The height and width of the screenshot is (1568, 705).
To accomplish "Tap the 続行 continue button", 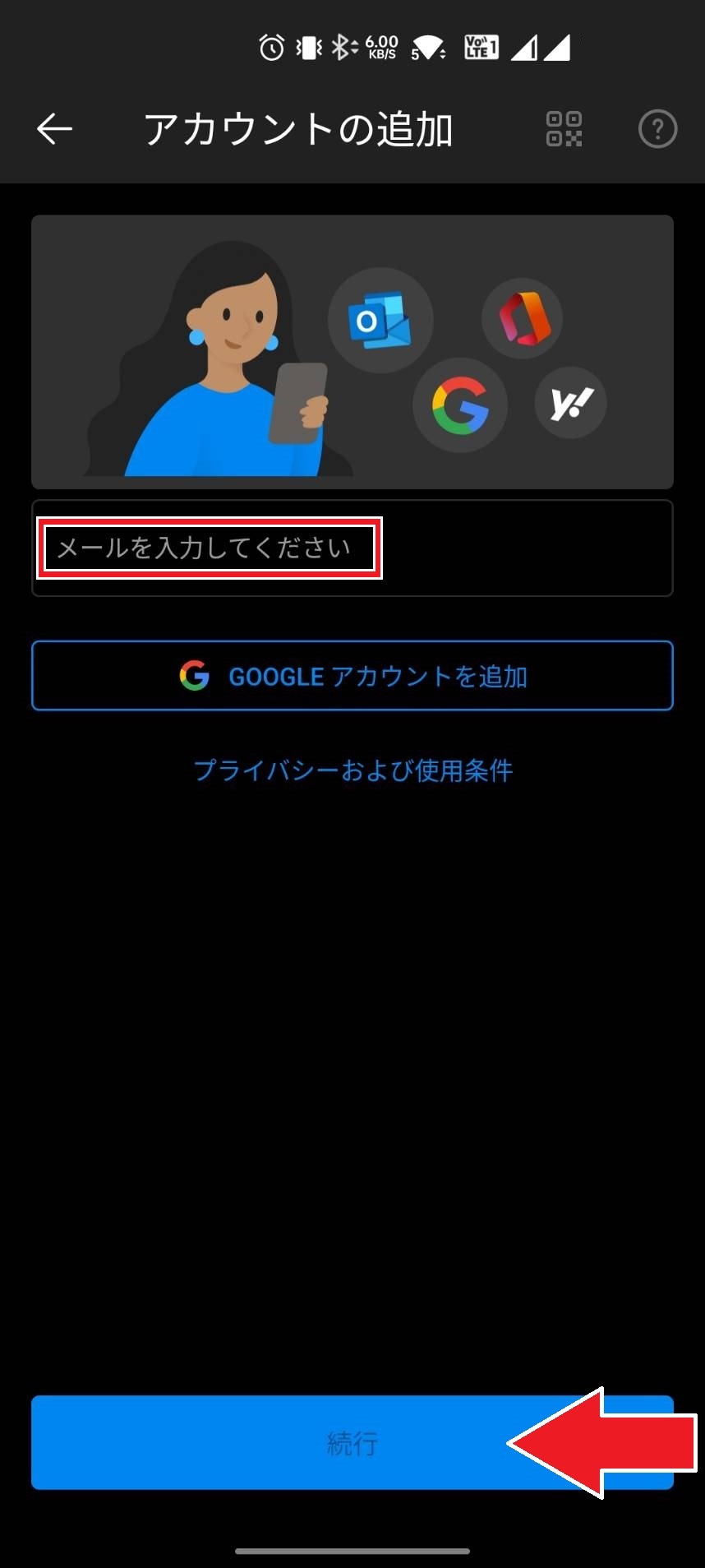I will [x=352, y=1442].
